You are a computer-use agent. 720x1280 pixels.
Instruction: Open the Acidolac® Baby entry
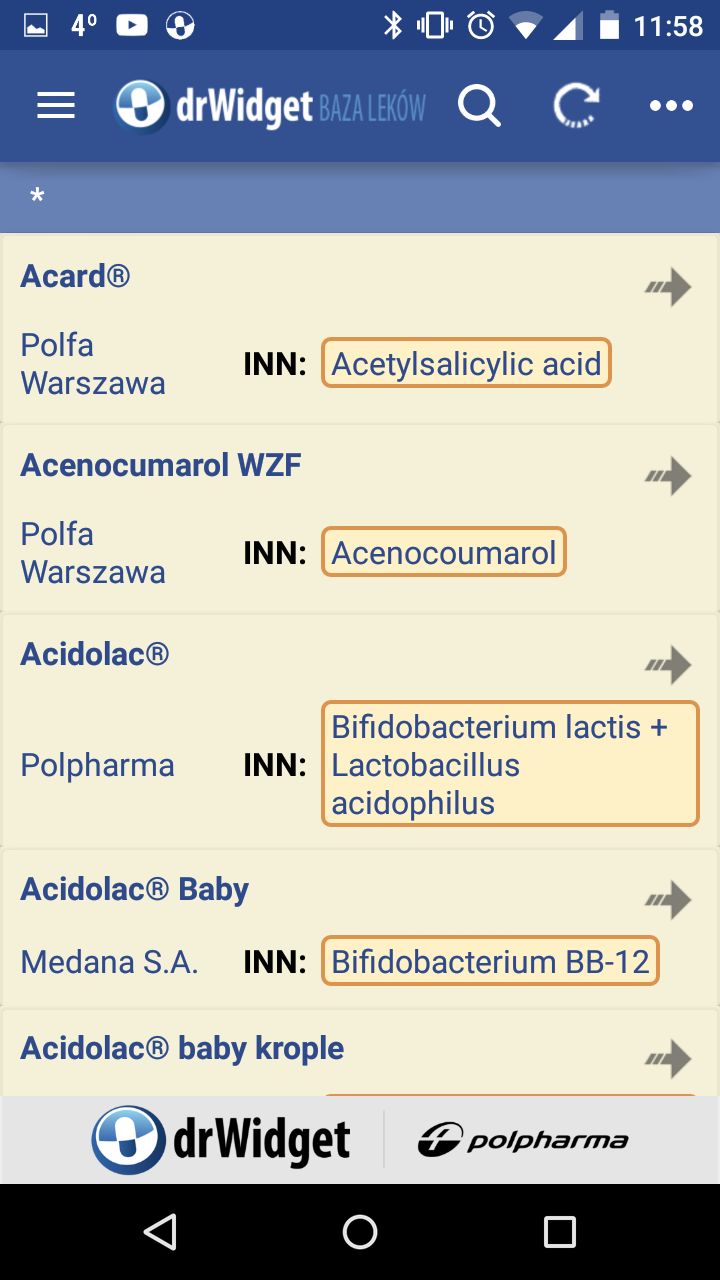pos(360,928)
